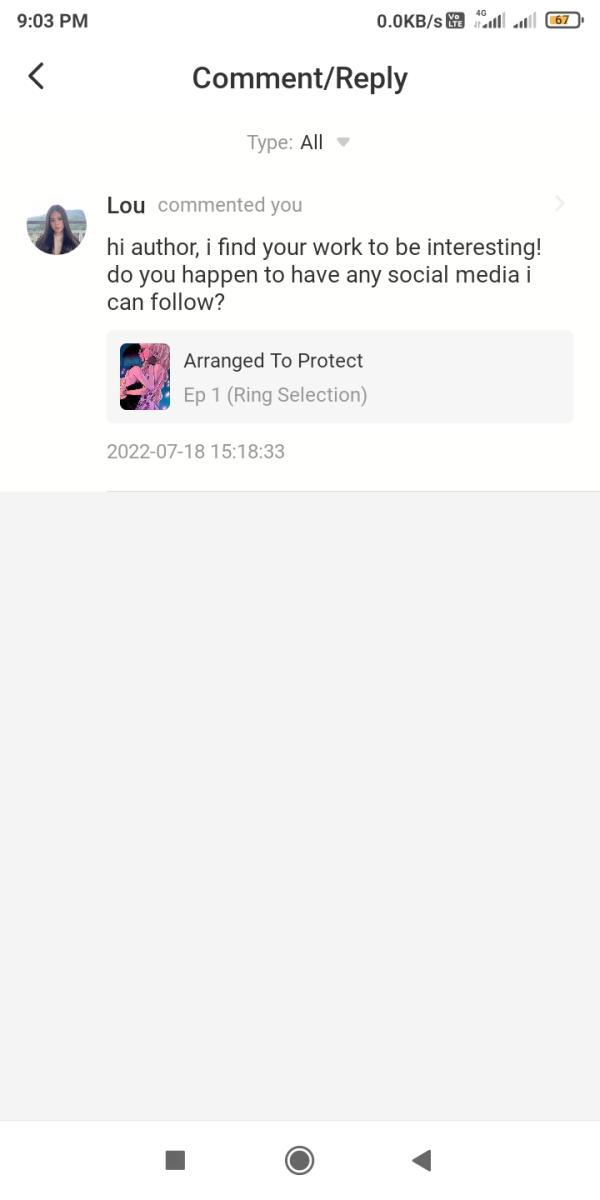View Lou's profile picture
The image size is (600, 1200).
click(x=56, y=229)
